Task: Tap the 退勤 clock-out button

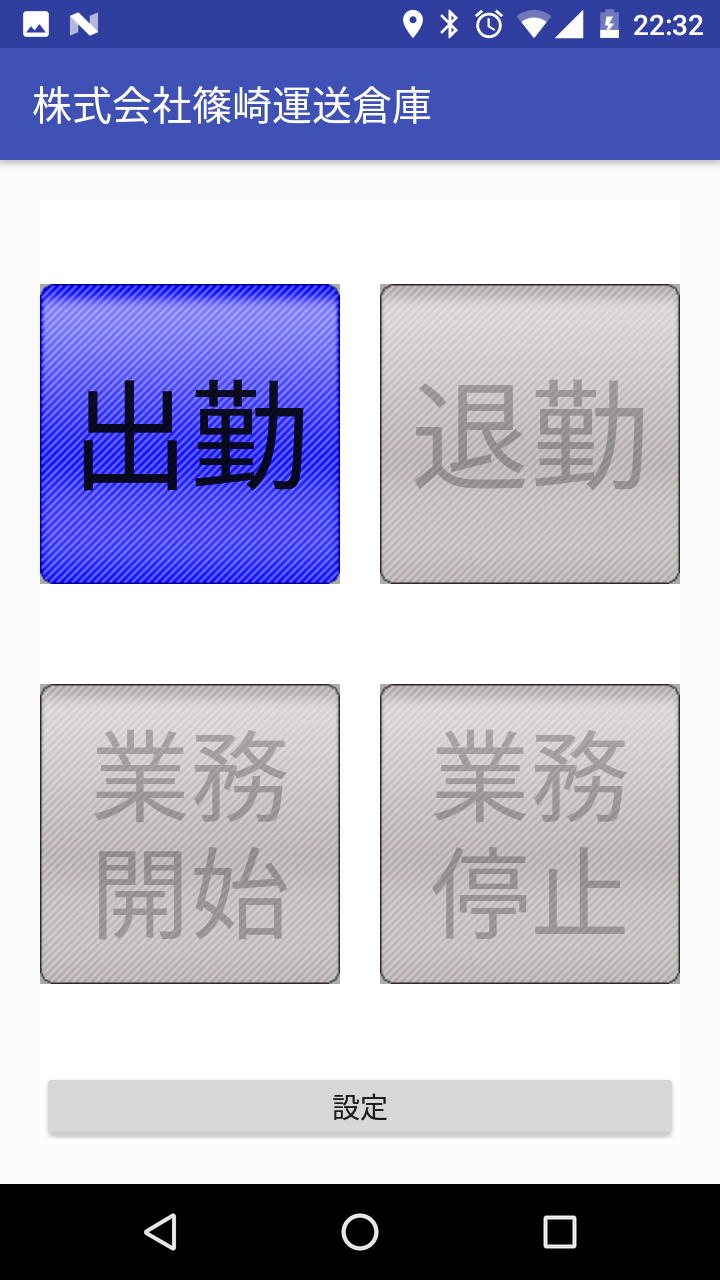Action: click(530, 434)
